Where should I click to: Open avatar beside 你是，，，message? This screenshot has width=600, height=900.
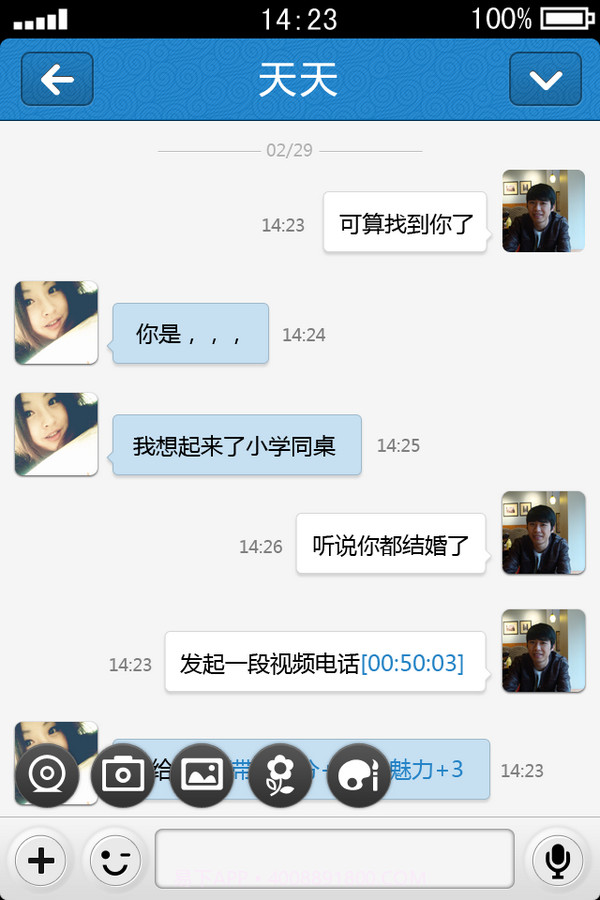(56, 322)
